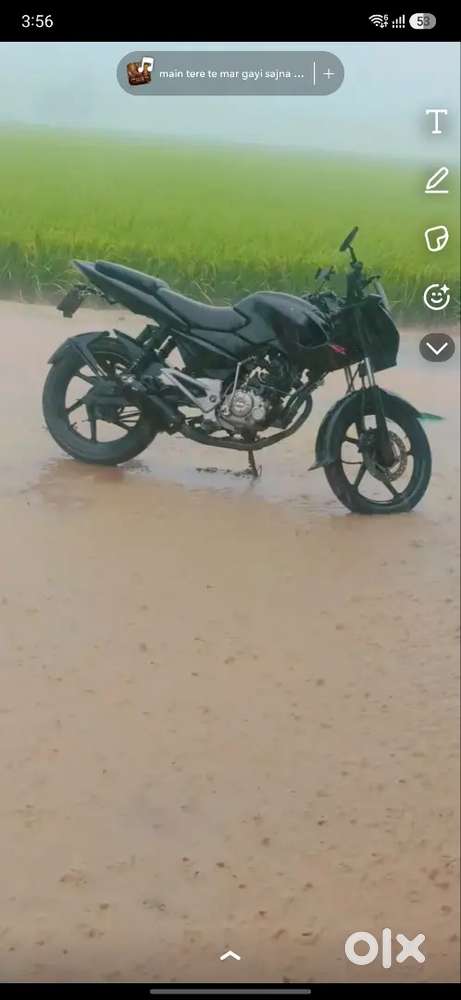This screenshot has width=461, height=1000.
Task: Open the text tool
Action: [437, 121]
